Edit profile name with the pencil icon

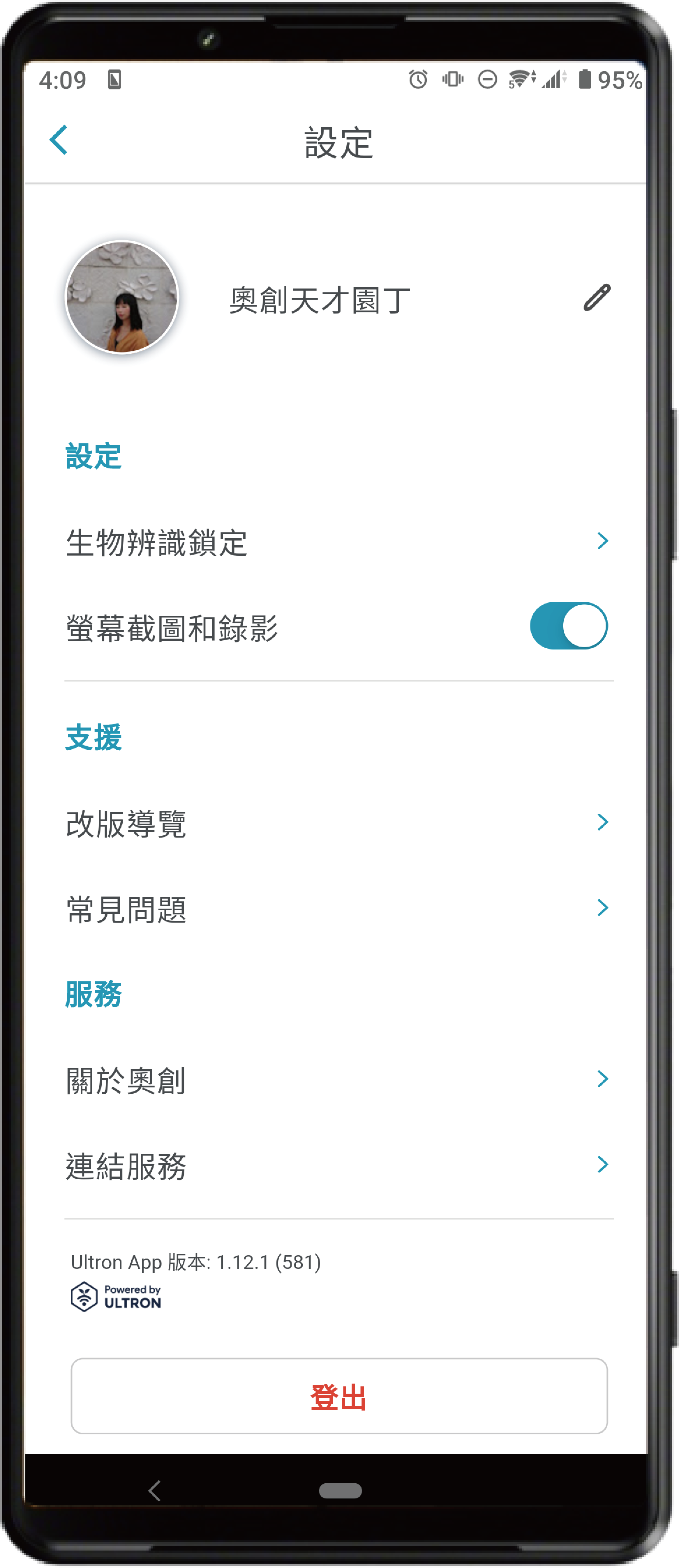click(x=597, y=298)
